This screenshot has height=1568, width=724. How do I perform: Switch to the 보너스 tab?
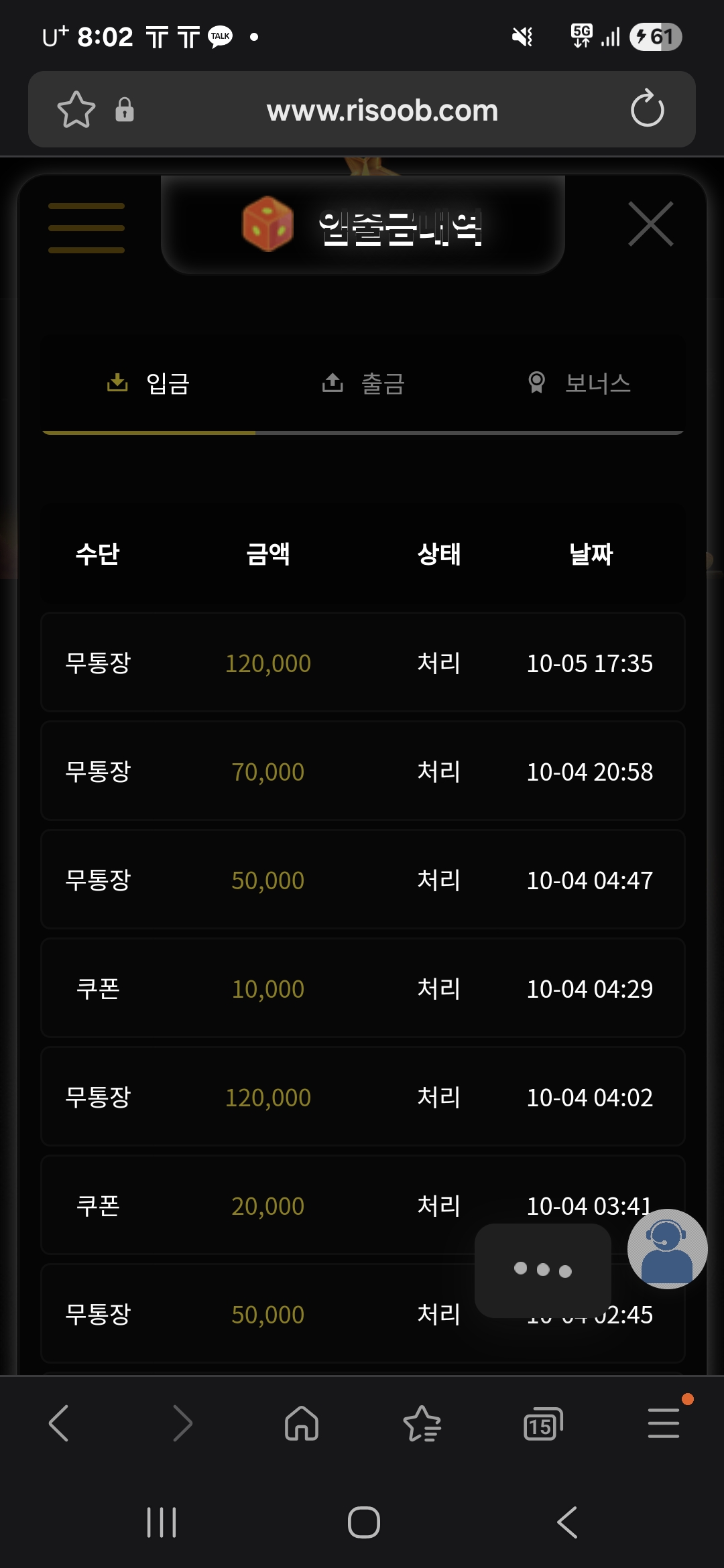click(579, 384)
